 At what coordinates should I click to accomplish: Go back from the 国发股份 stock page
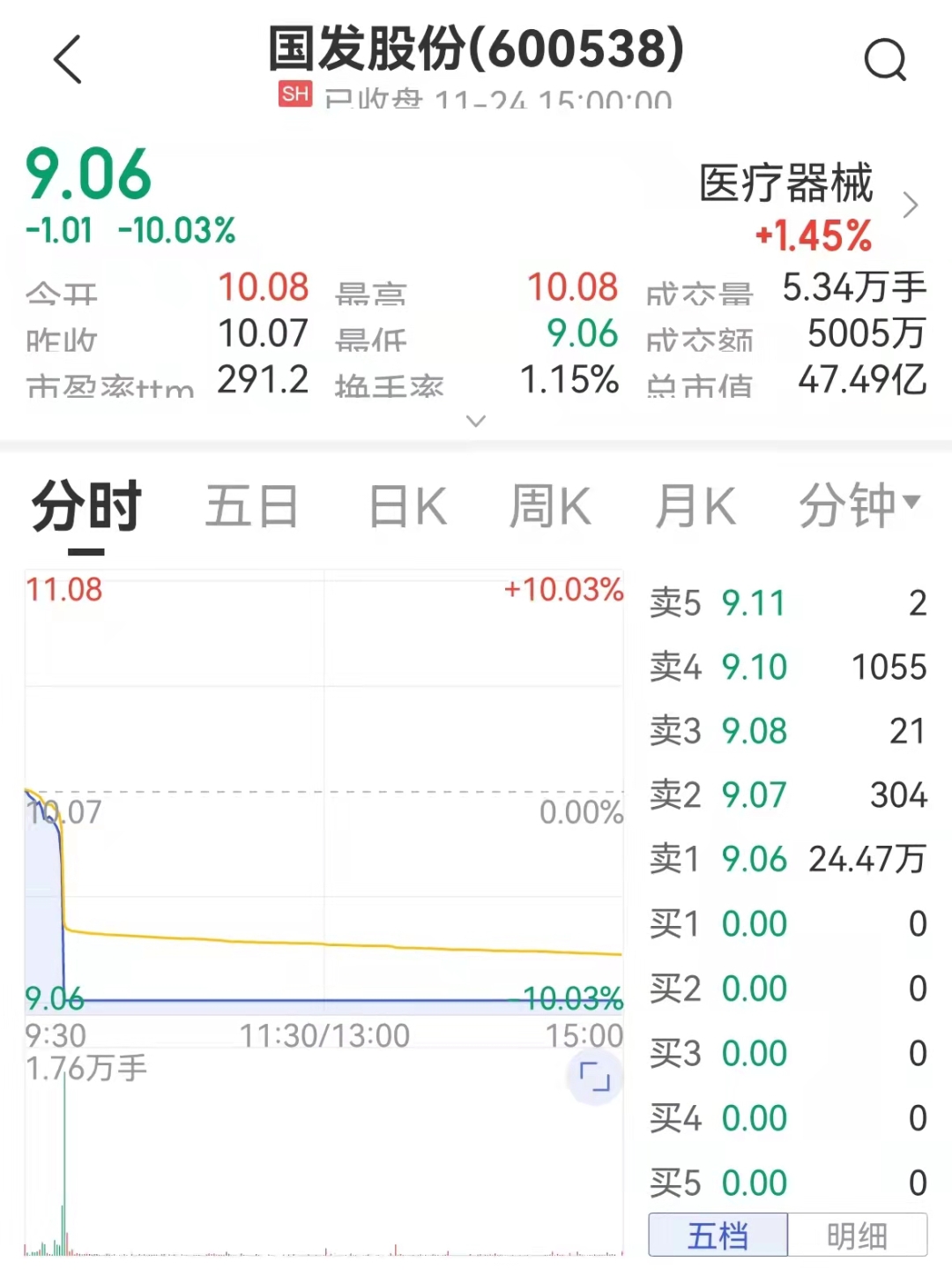tap(68, 60)
